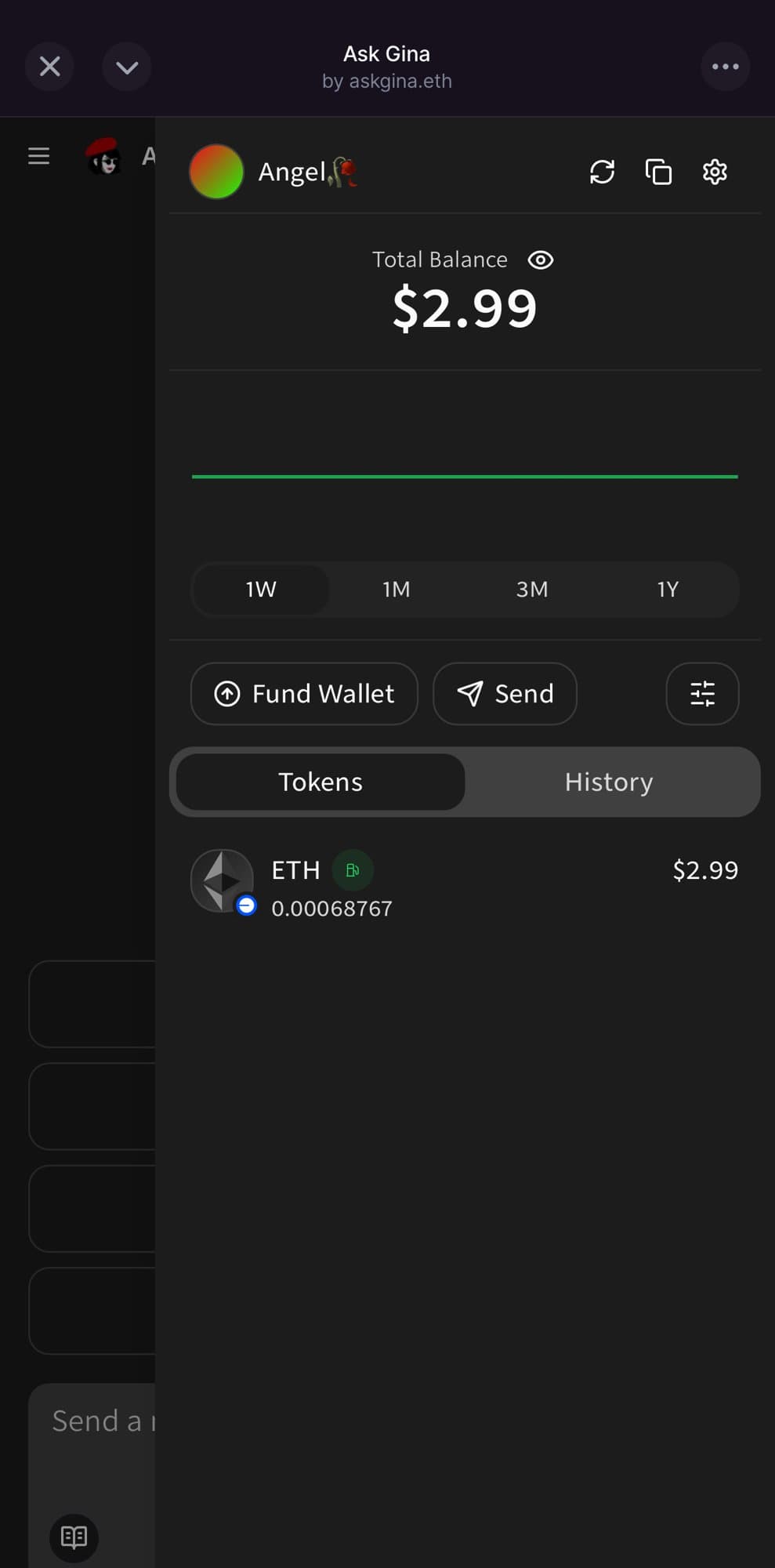Screen dimensions: 775x1568
Task: Switch chart to 1Y range
Action: [x=668, y=590]
